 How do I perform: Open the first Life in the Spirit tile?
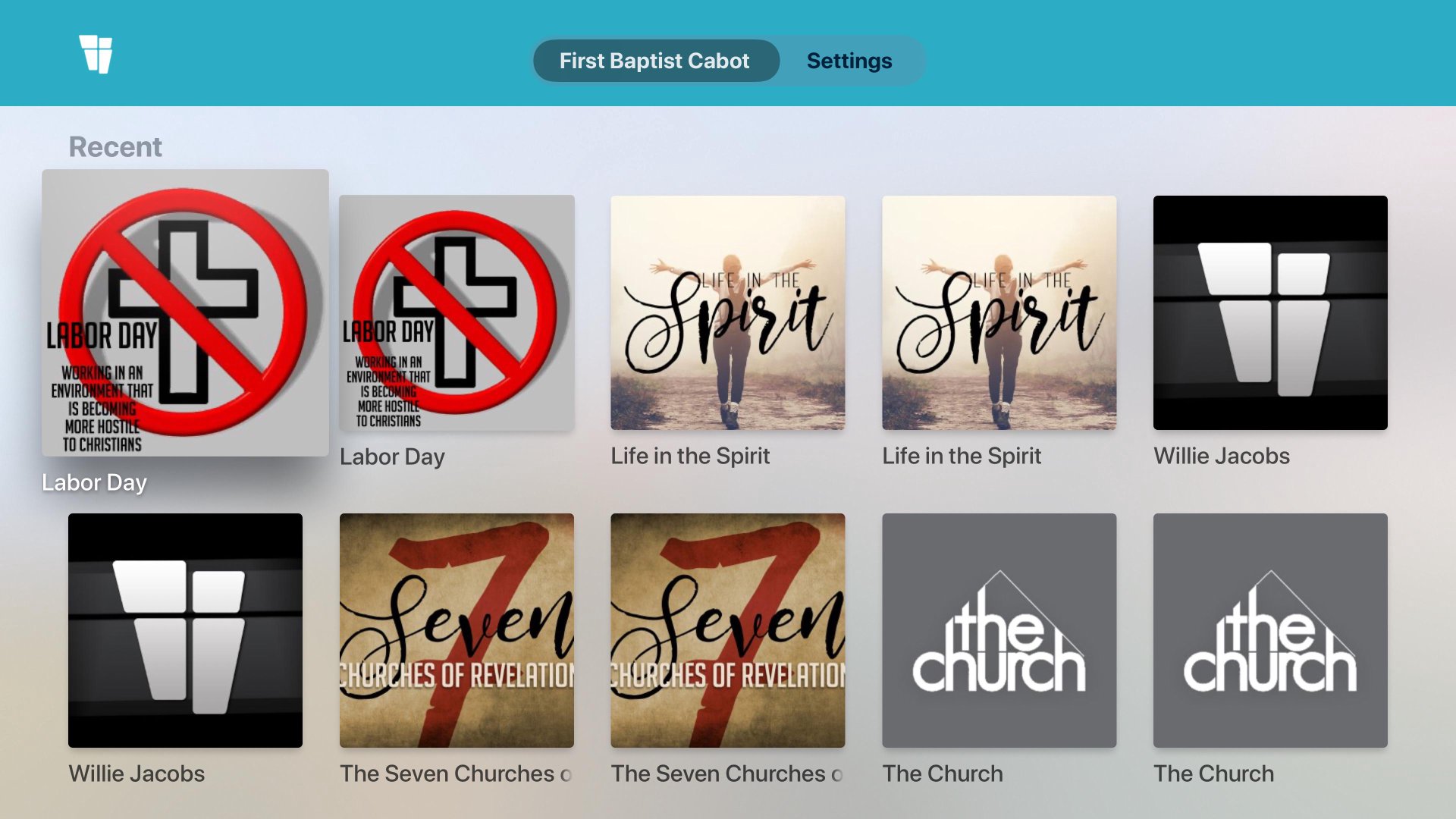pyautogui.click(x=727, y=312)
